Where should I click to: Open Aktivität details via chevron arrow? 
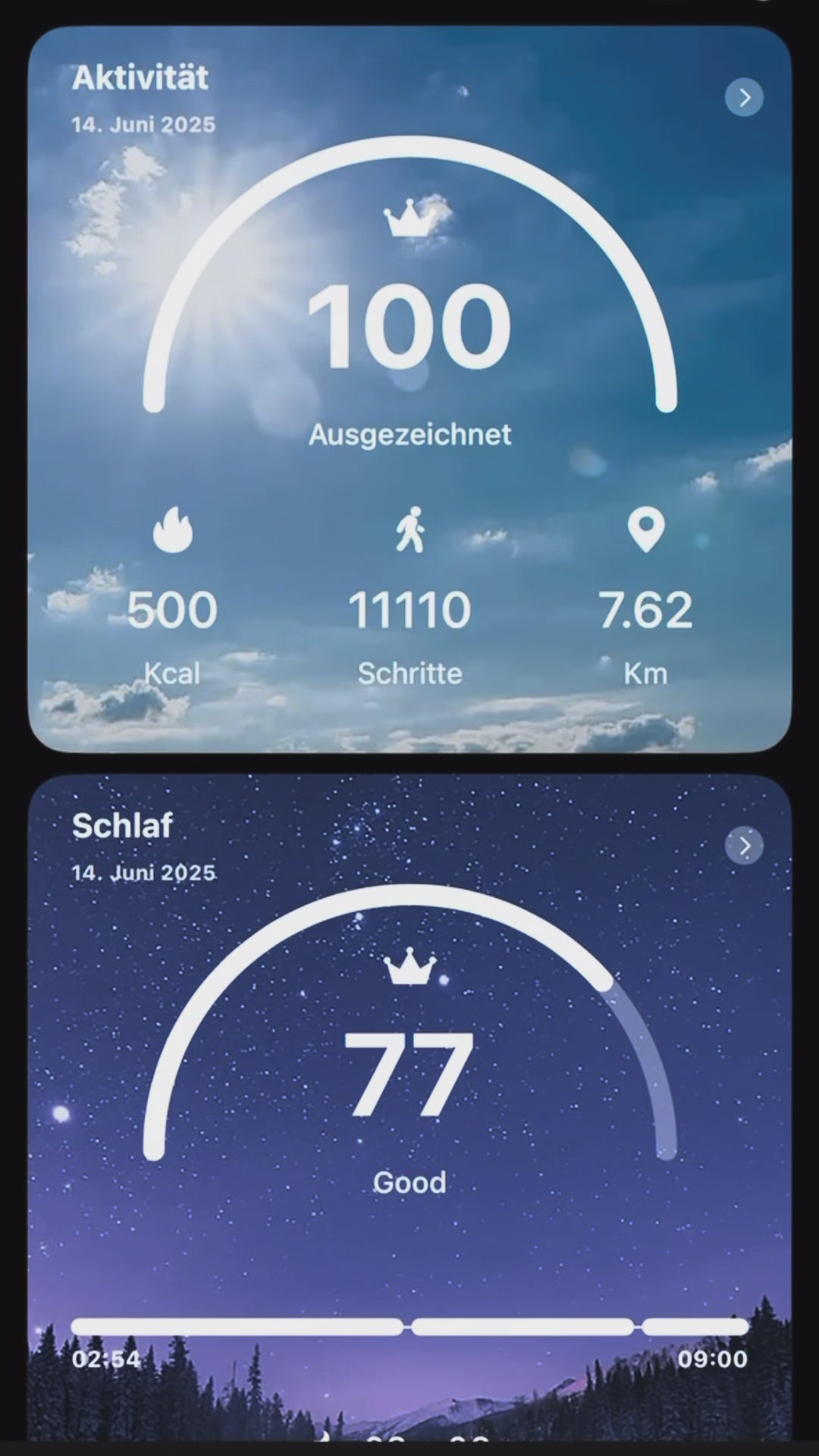coord(744,97)
